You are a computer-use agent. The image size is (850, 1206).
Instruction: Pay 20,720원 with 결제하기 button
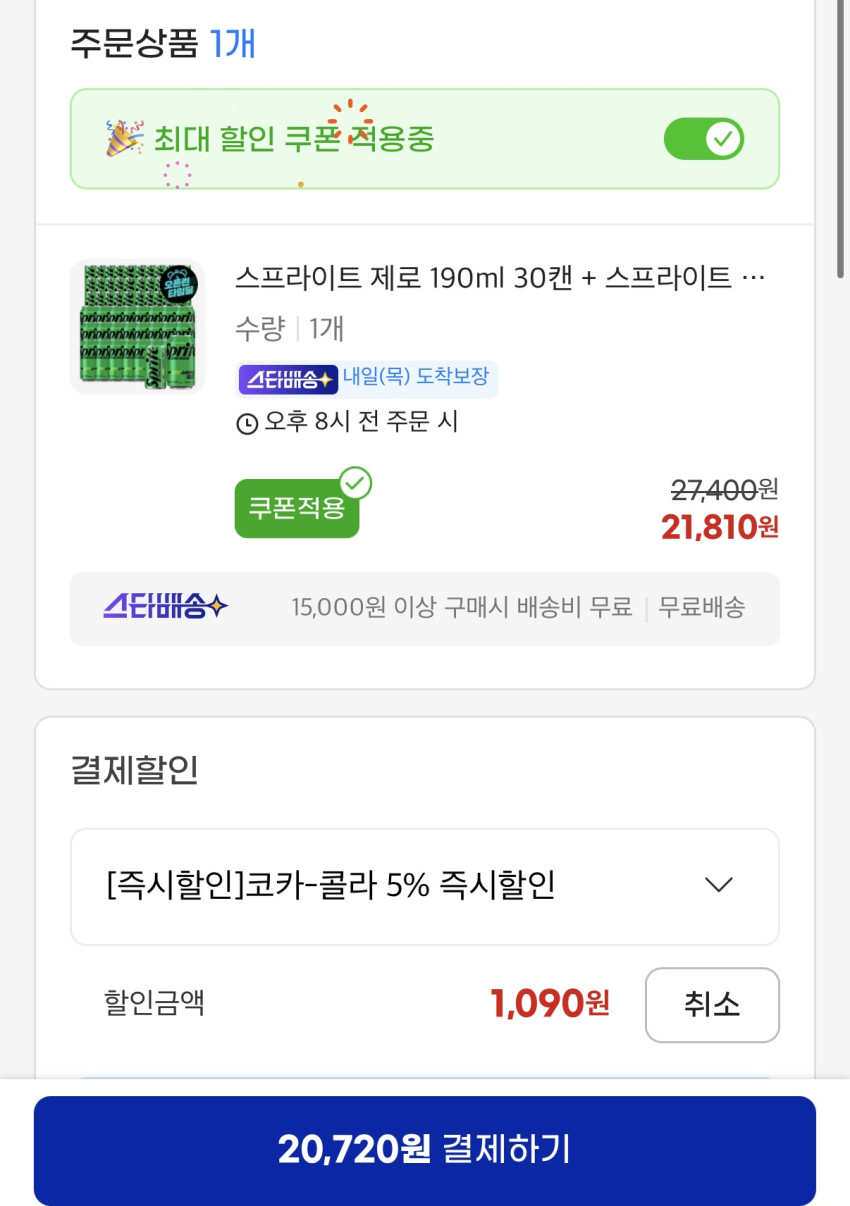pyautogui.click(x=425, y=1150)
